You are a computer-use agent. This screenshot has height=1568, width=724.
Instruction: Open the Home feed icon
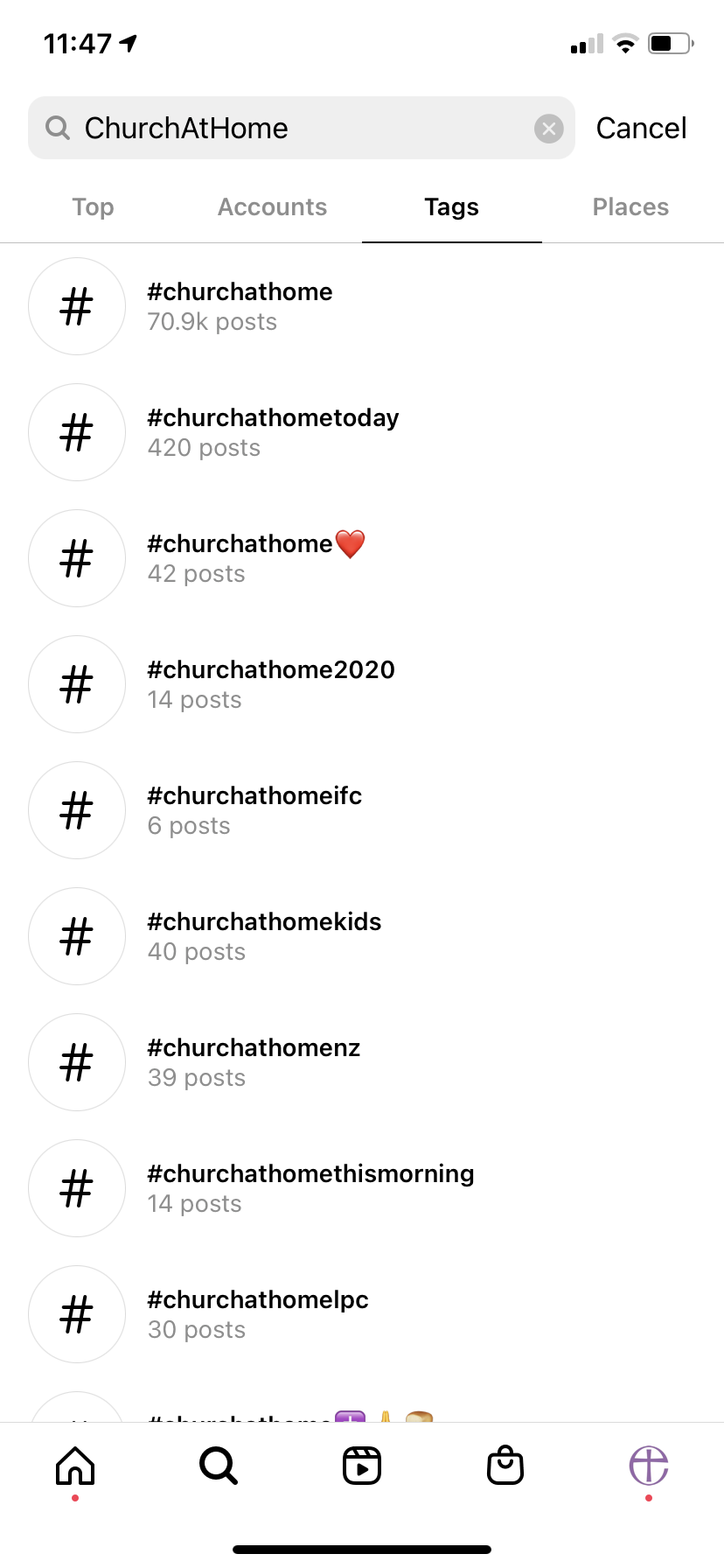point(75,1466)
